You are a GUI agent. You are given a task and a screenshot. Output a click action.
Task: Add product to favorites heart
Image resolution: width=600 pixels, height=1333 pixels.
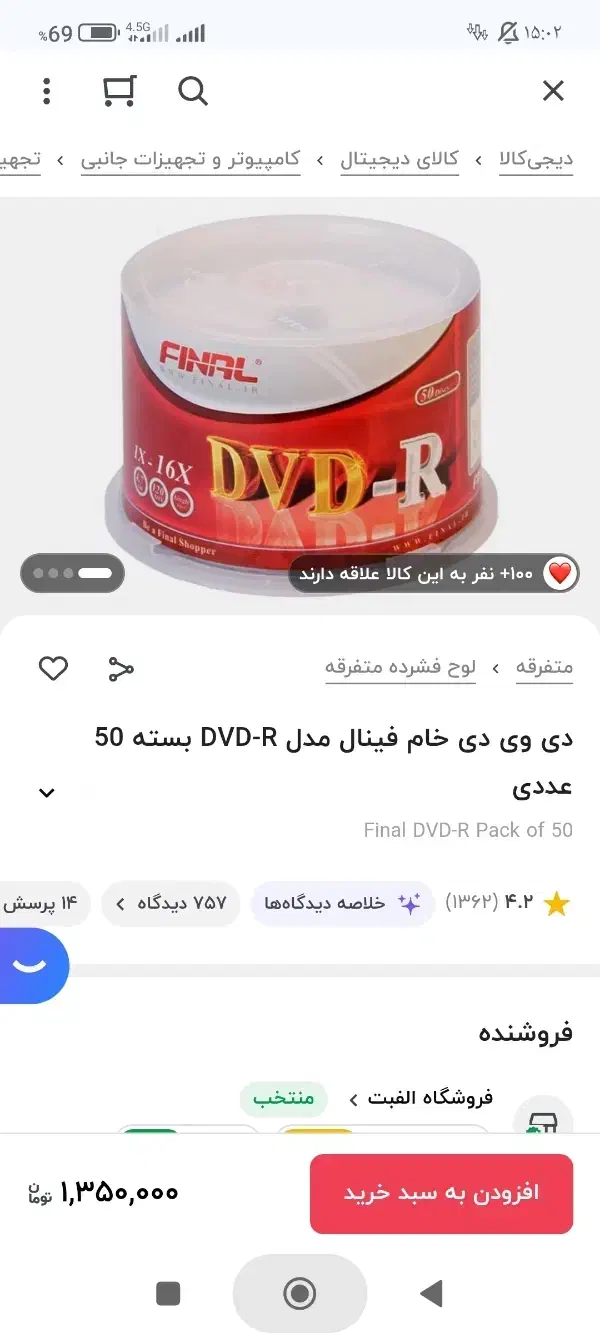53,669
